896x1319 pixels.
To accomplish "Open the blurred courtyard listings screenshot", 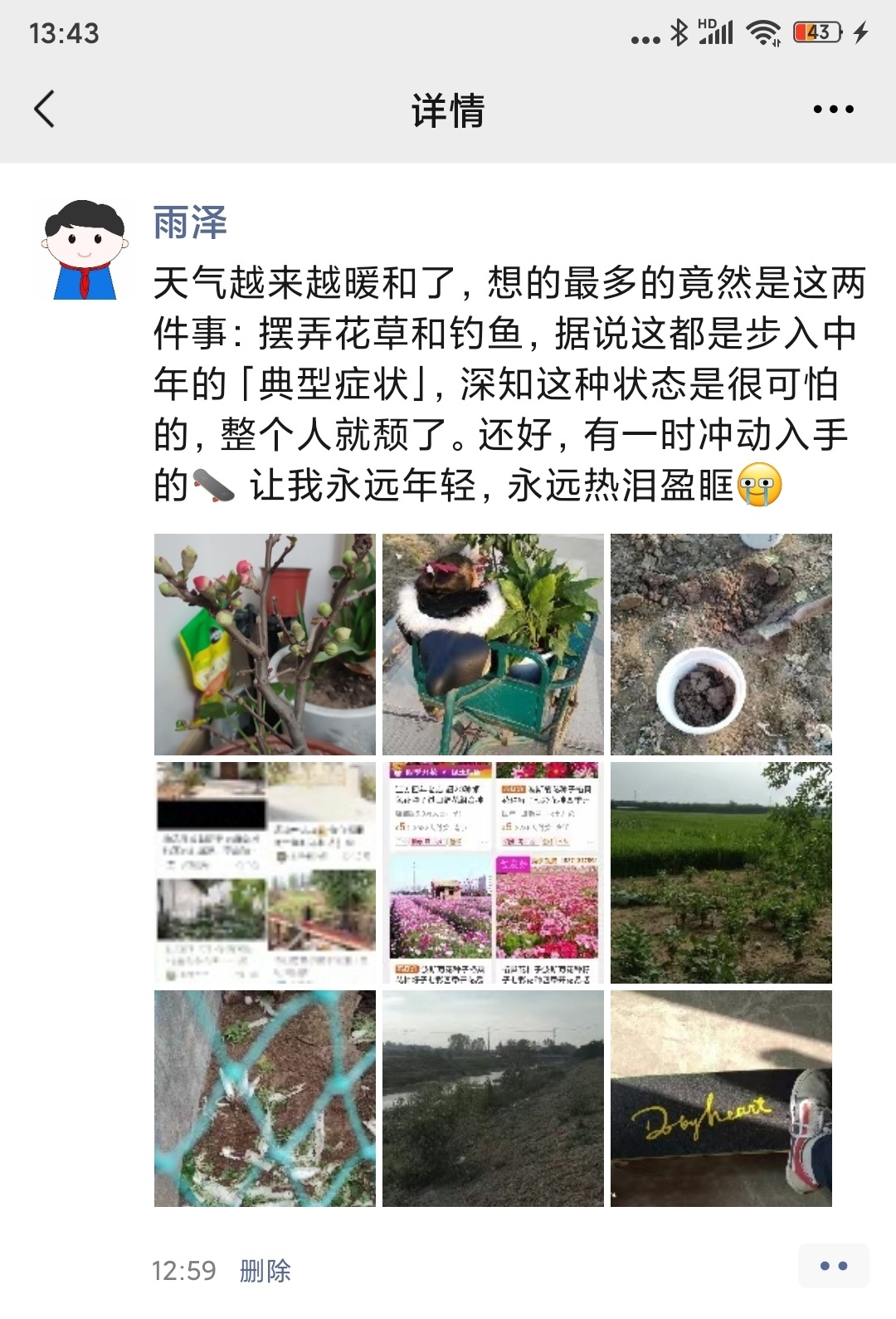I will (265, 872).
